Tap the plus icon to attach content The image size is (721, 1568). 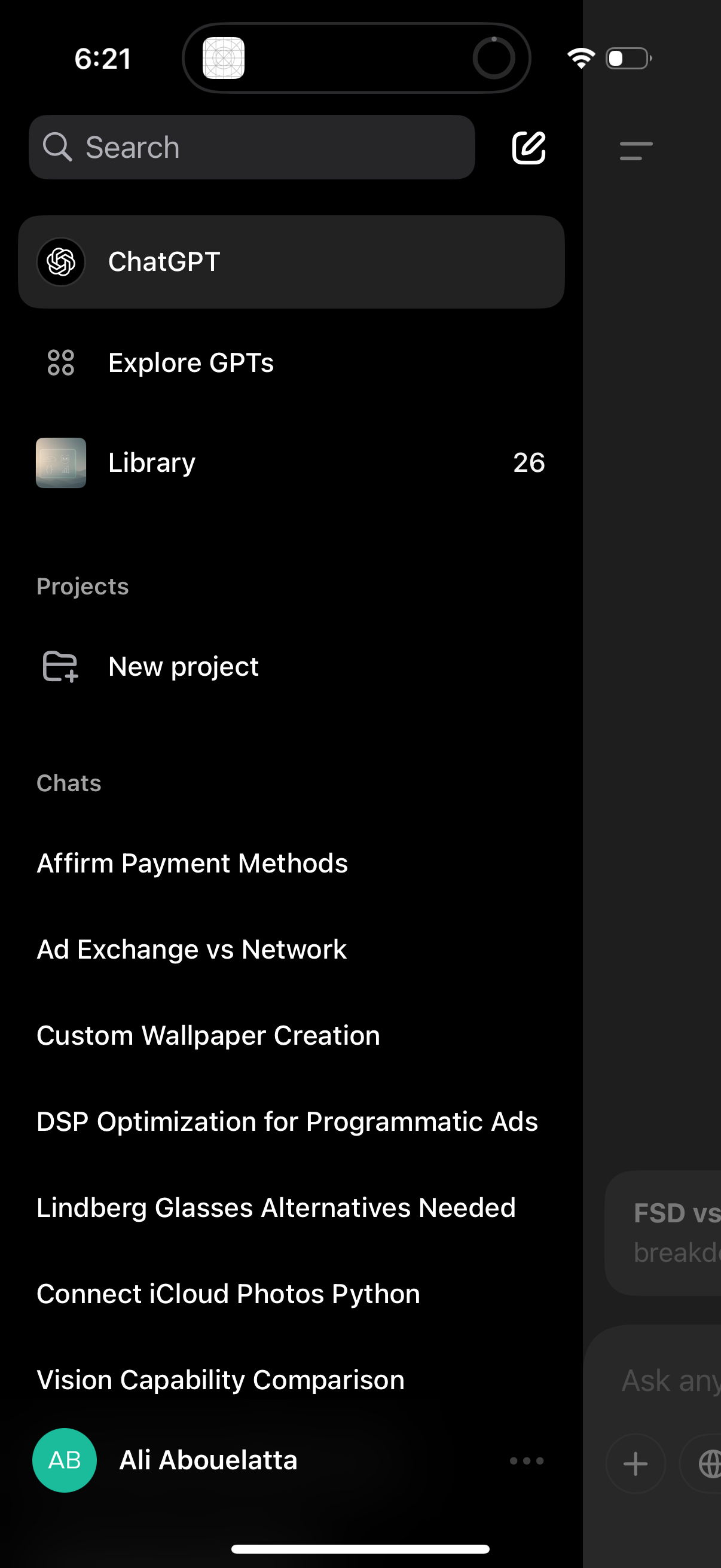coord(636,1463)
